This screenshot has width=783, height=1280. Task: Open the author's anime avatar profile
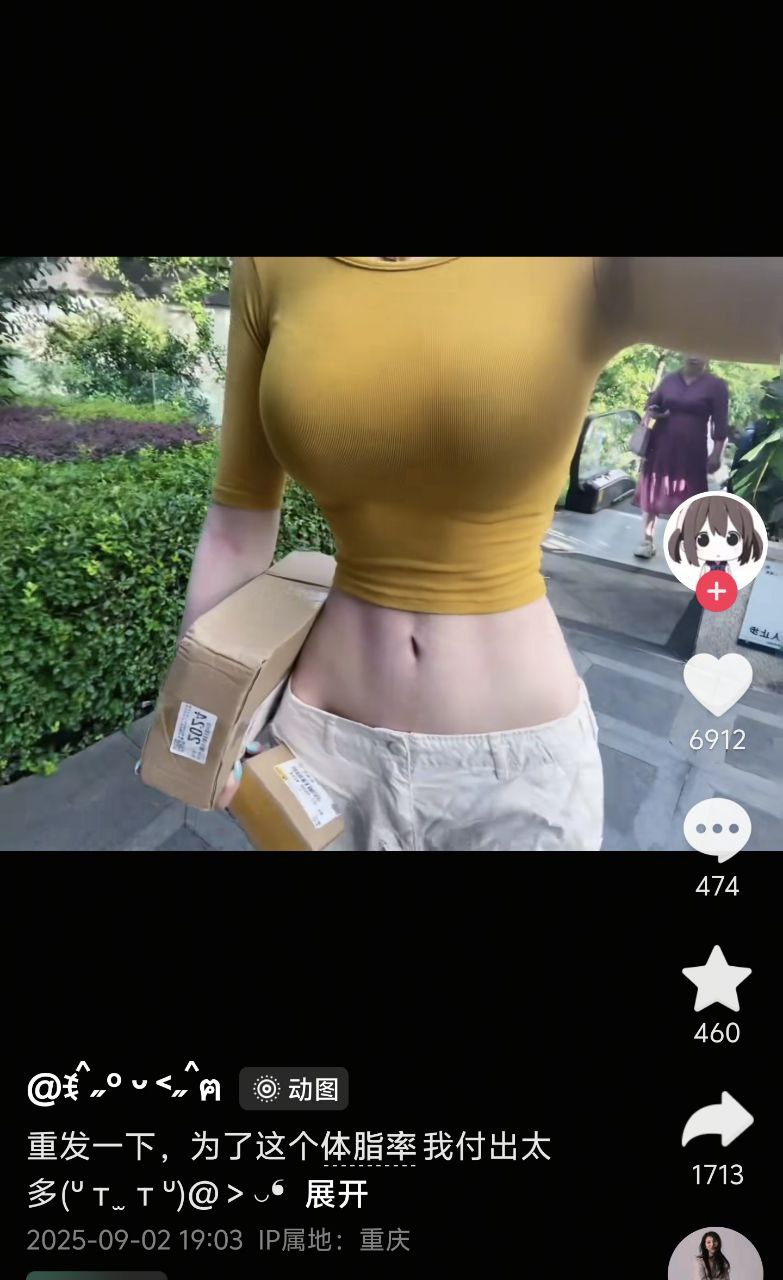(716, 538)
